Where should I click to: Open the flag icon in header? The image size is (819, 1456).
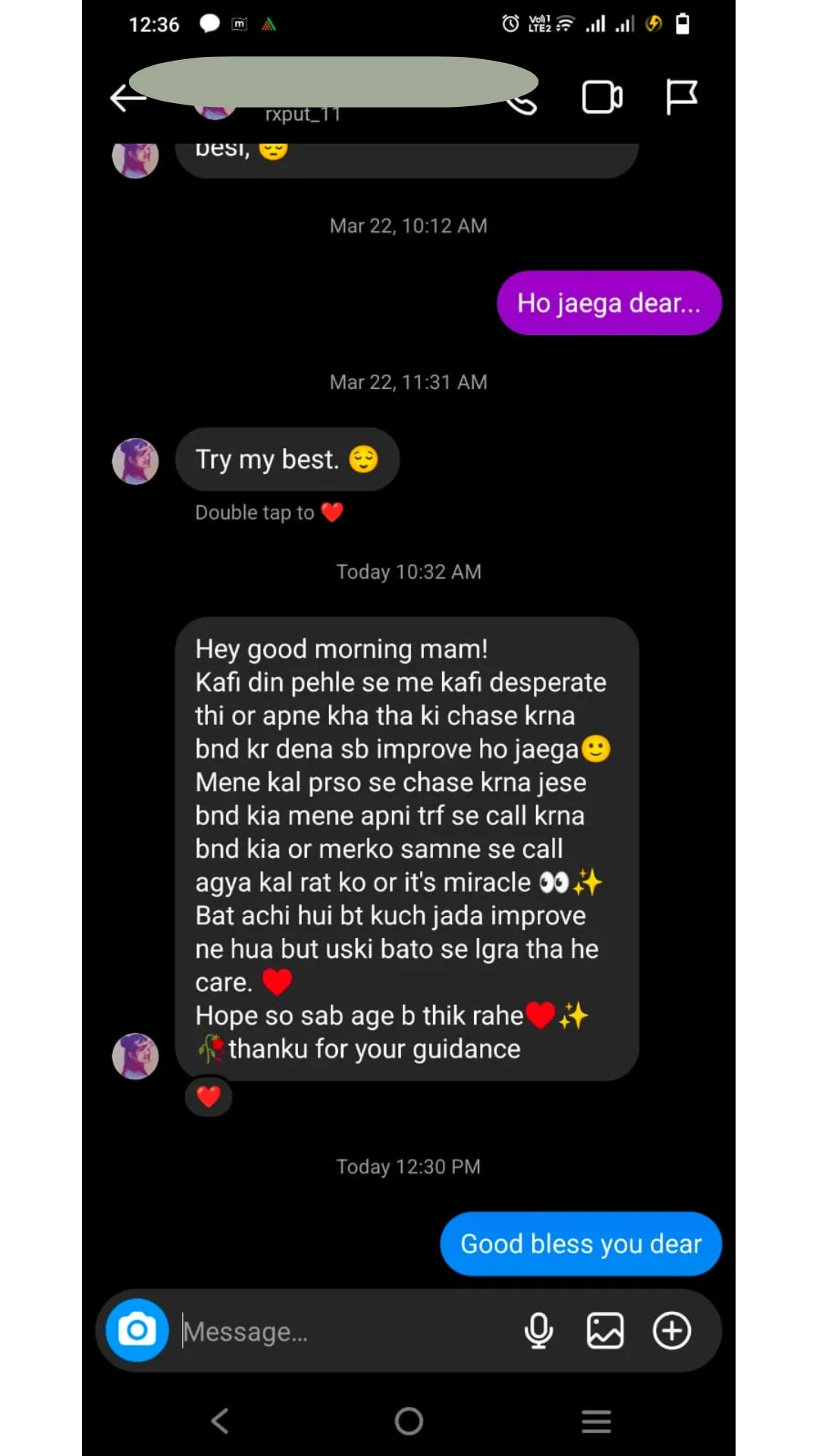coord(681,97)
